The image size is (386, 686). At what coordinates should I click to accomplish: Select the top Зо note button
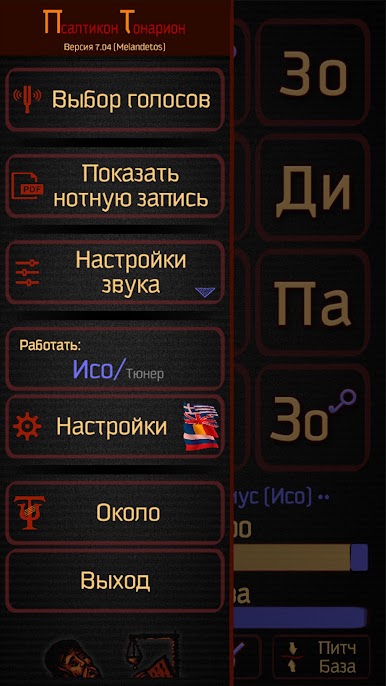[x=313, y=73]
